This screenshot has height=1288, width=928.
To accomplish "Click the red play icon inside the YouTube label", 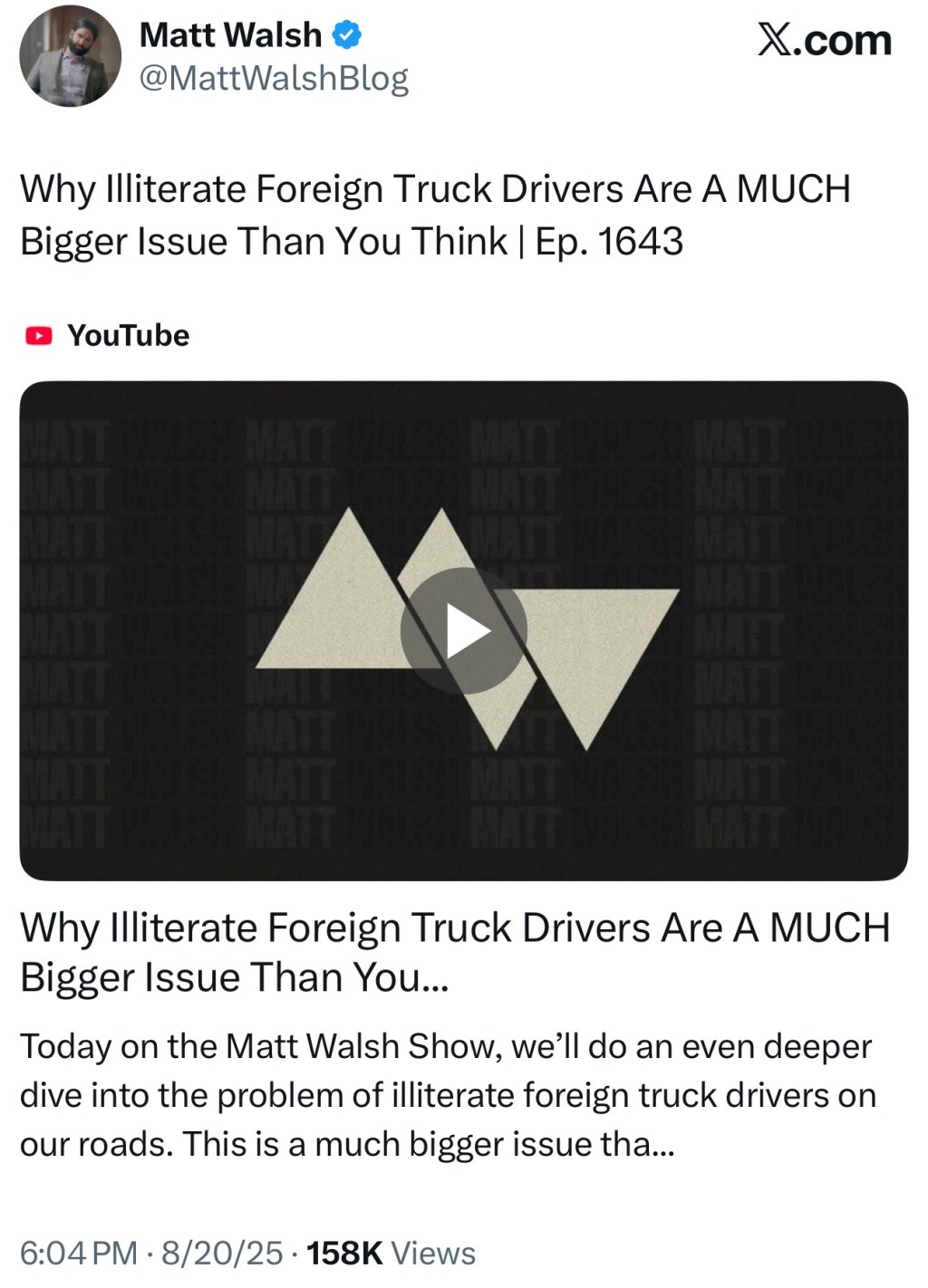I will [x=40, y=334].
